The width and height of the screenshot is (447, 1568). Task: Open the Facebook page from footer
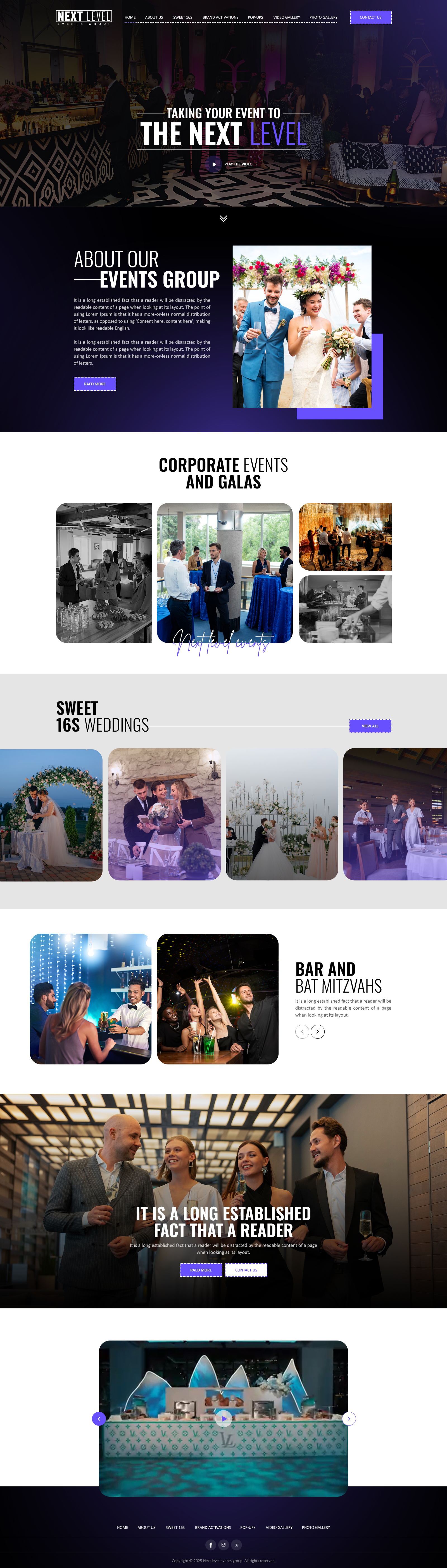click(x=210, y=1545)
